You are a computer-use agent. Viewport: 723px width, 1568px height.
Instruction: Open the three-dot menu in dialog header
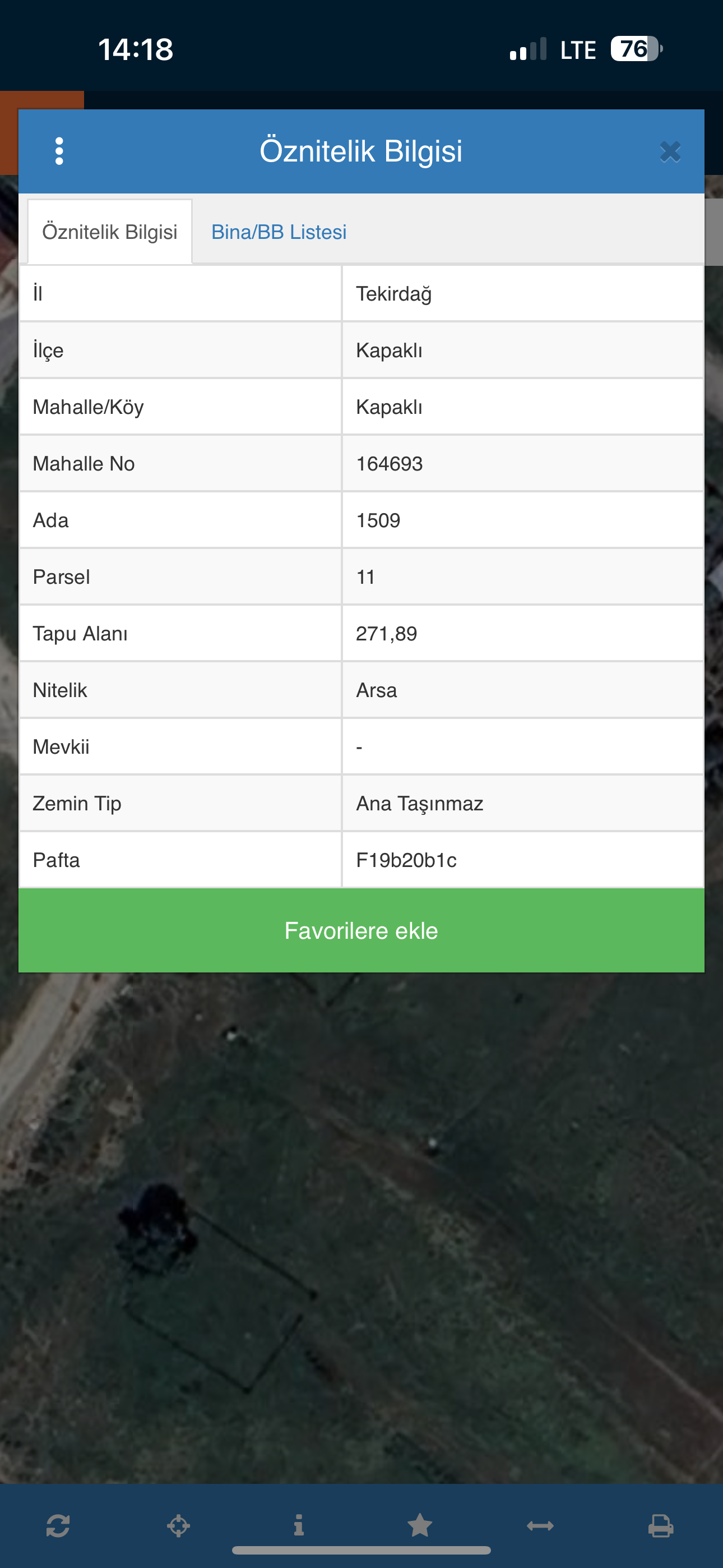point(59,151)
